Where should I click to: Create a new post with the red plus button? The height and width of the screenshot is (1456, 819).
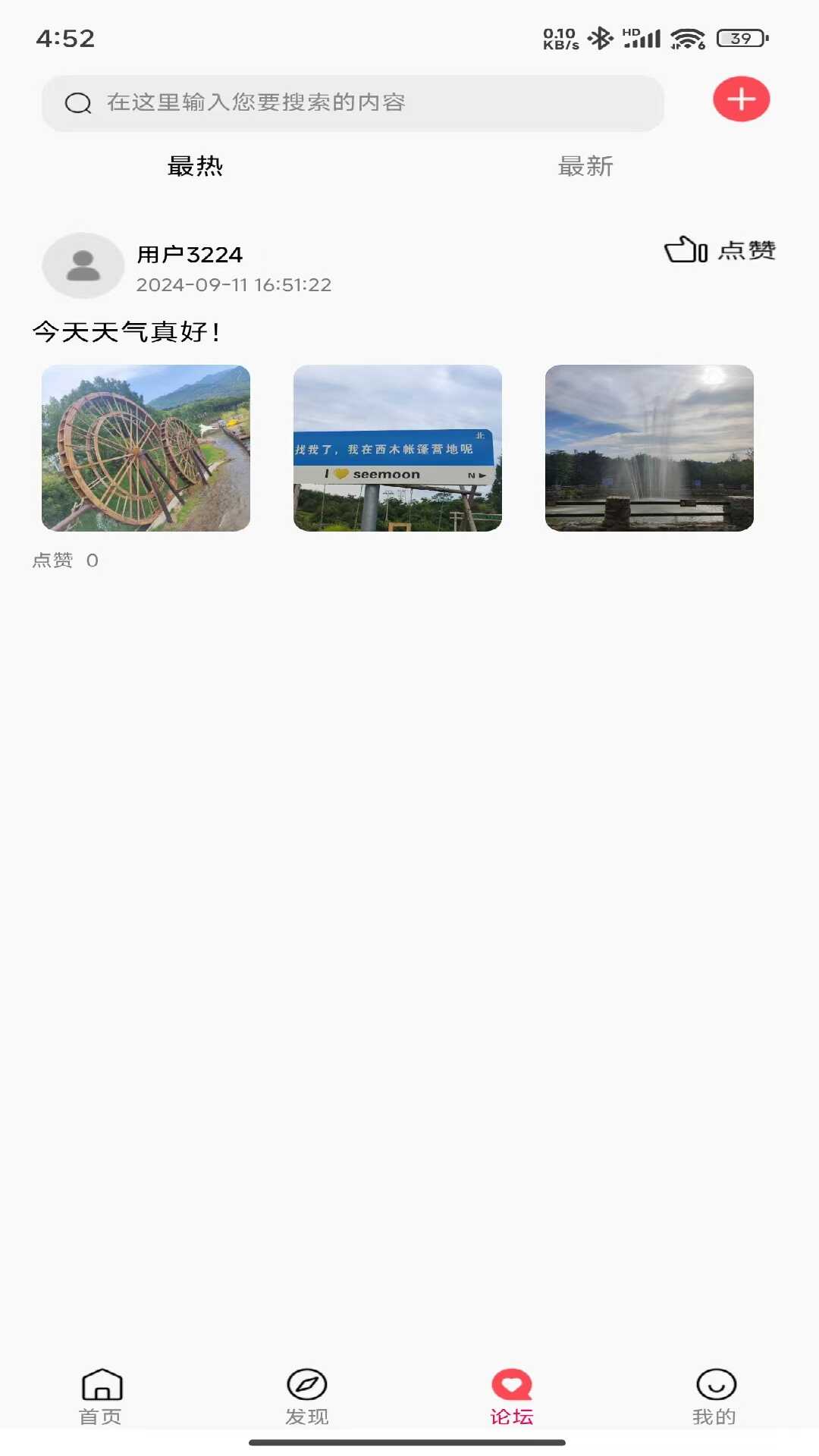point(741,99)
